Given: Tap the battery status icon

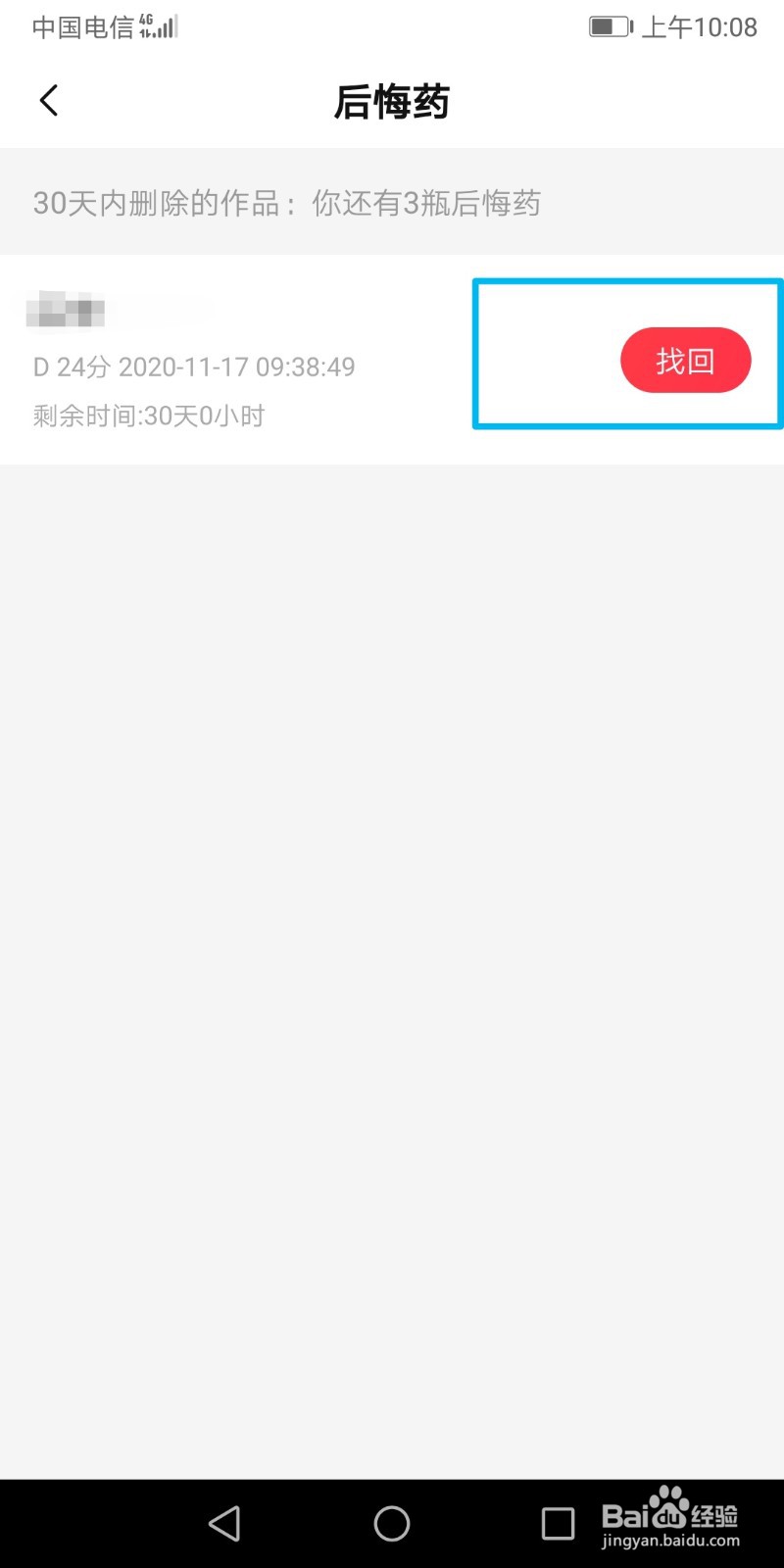Looking at the screenshot, I should pos(608,25).
